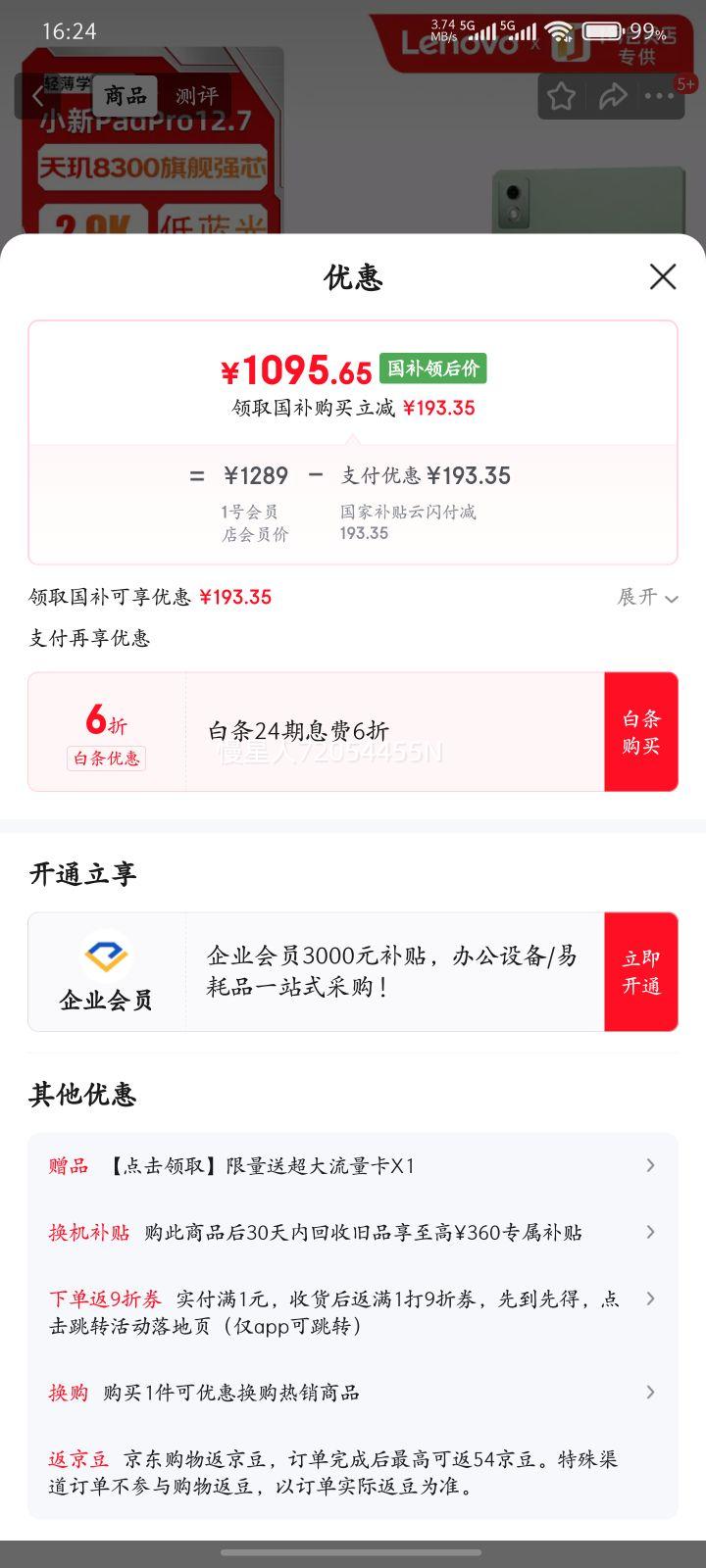Open the 换购 hot-sale products row
This screenshot has height=1568, width=706.
[x=353, y=1393]
